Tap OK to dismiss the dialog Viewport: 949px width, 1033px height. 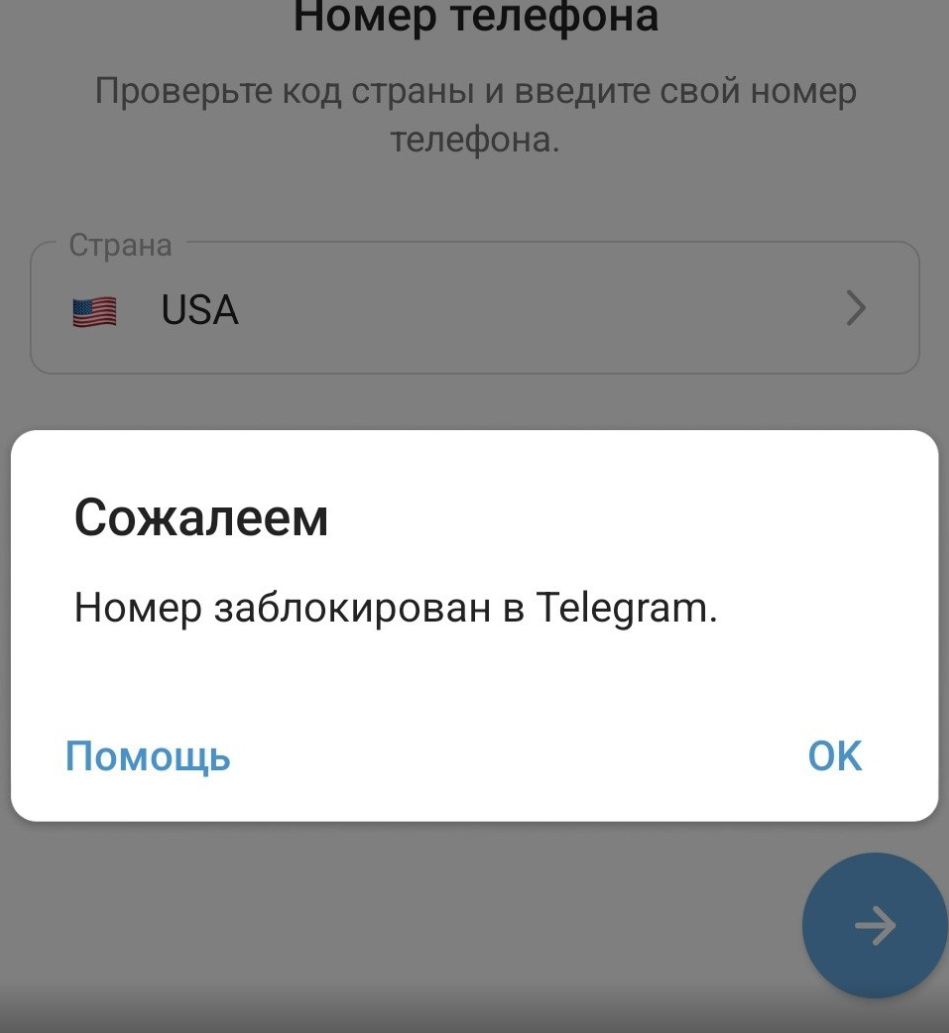pyautogui.click(x=834, y=756)
